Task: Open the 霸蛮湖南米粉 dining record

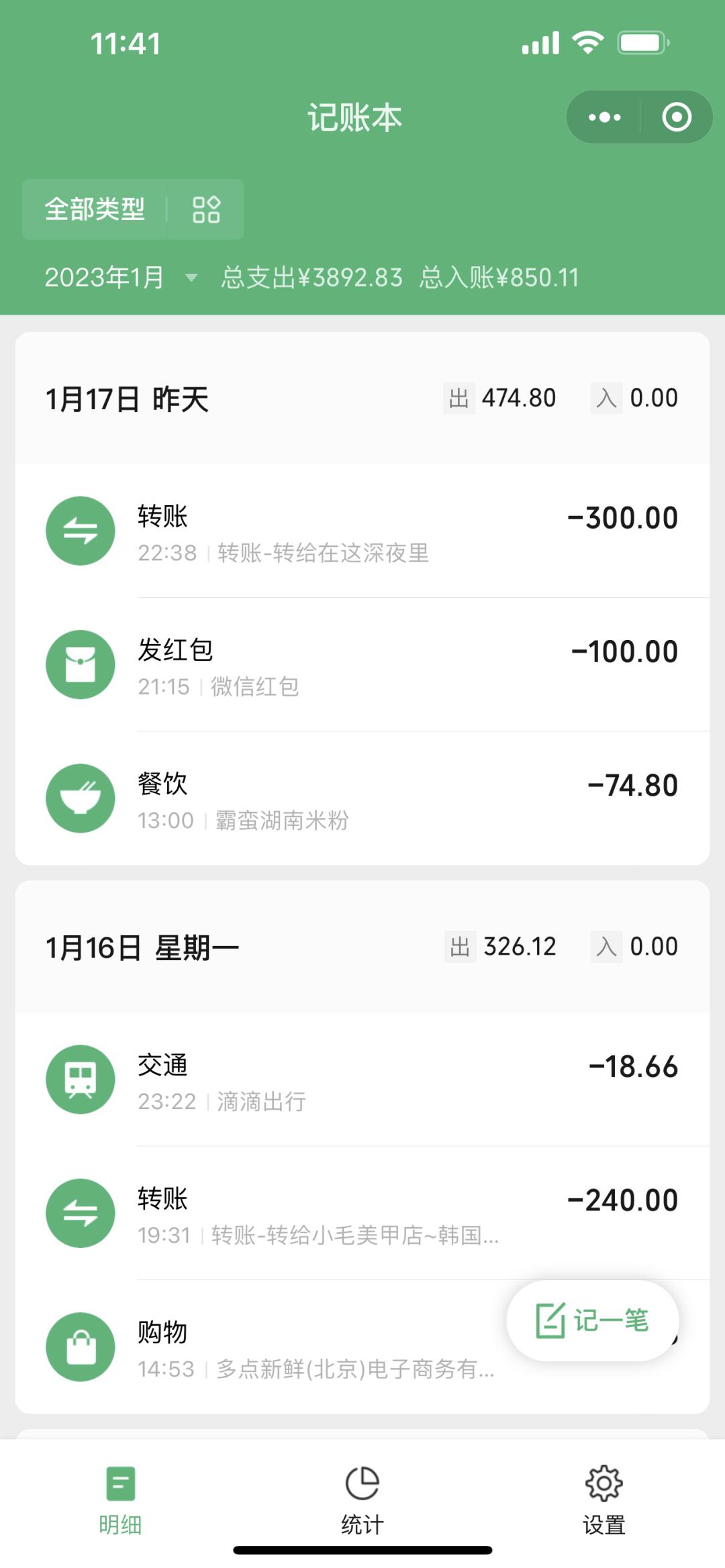Action: point(362,798)
